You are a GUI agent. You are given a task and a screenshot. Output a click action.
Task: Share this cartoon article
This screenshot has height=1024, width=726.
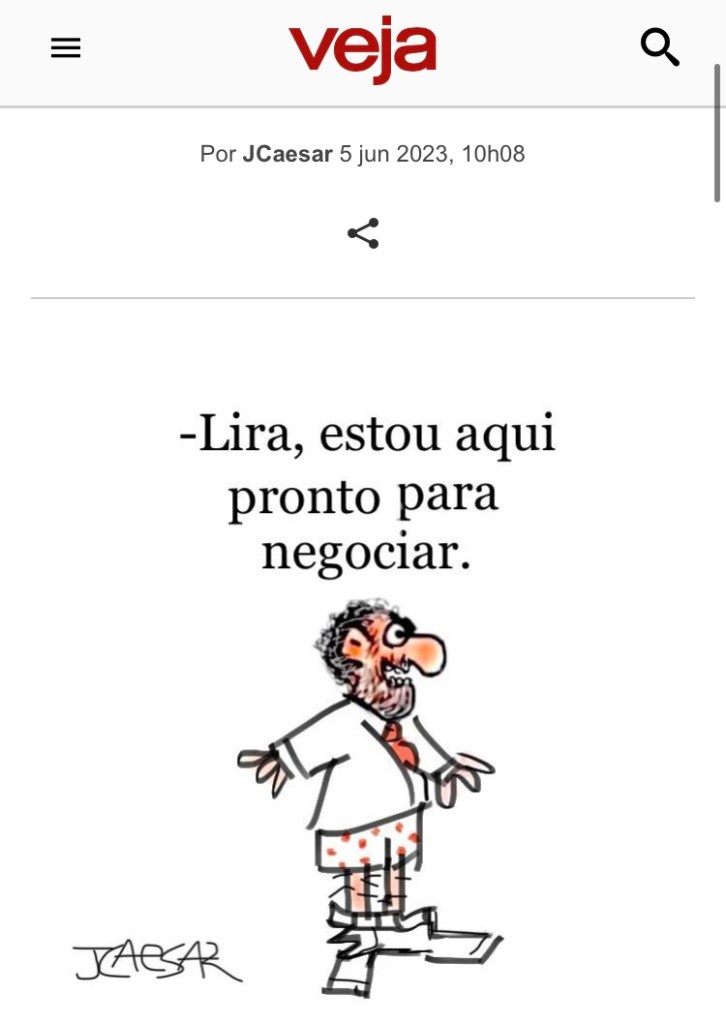click(363, 234)
